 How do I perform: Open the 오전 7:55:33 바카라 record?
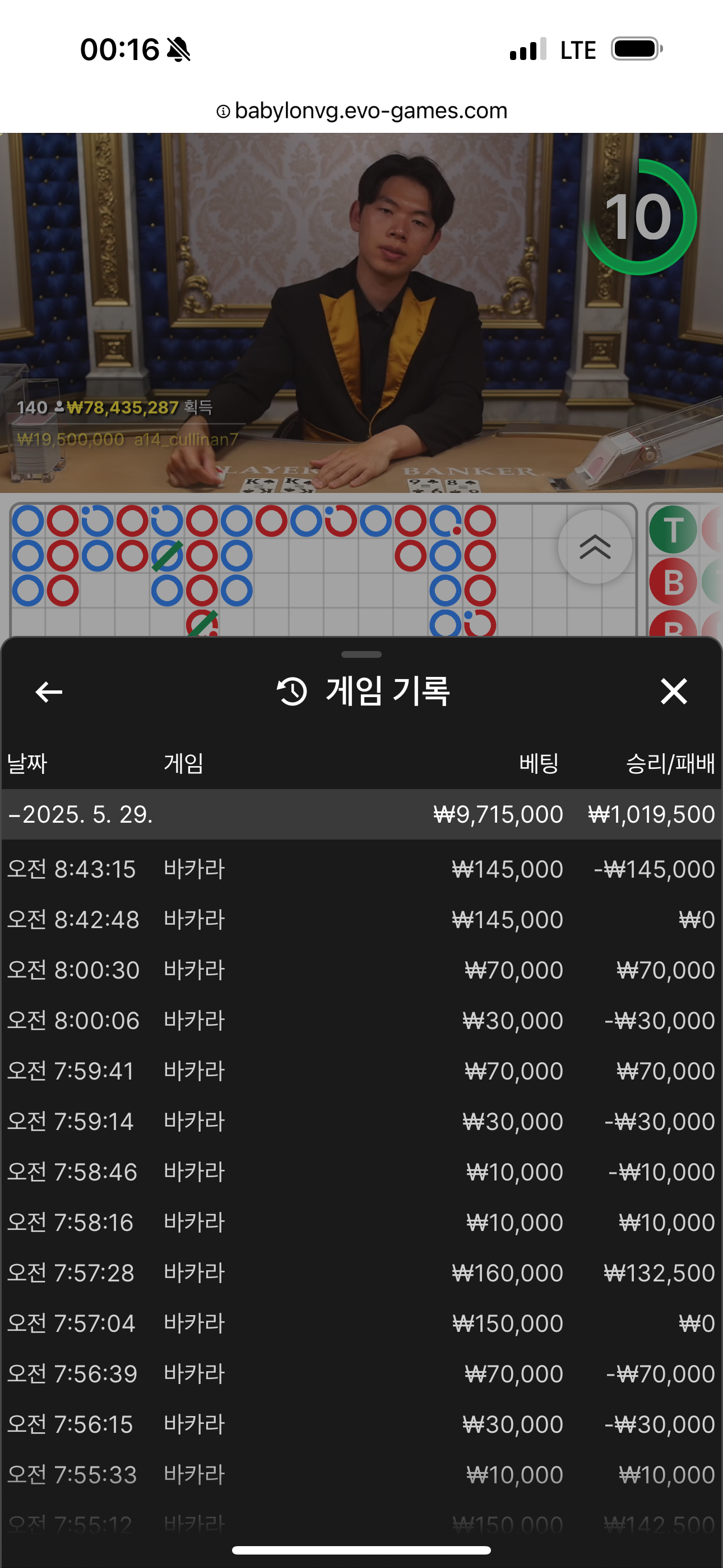point(361,1475)
